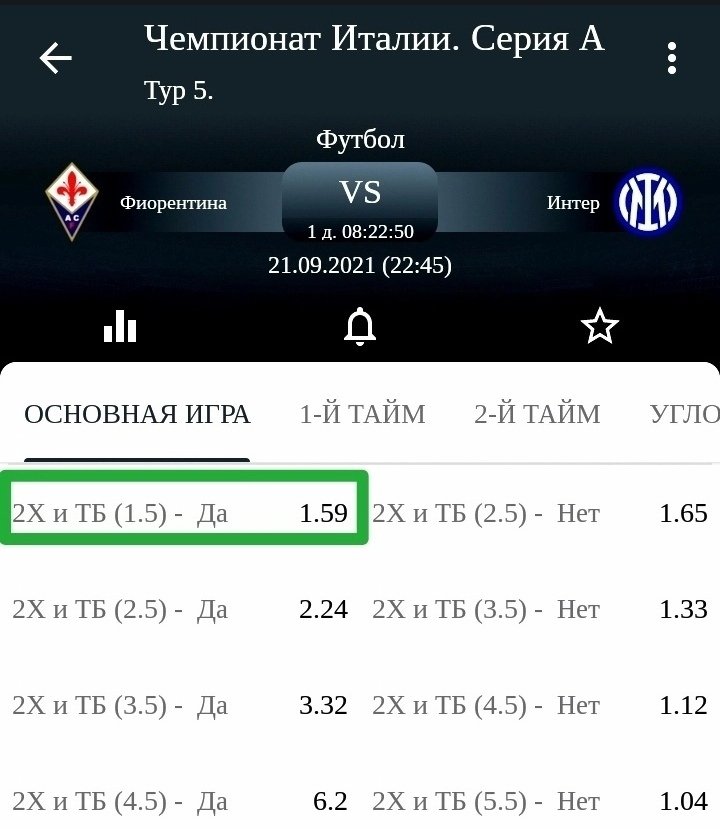Open the 2-Й ТАЙМ tab
The image size is (720, 829).
tap(537, 414)
